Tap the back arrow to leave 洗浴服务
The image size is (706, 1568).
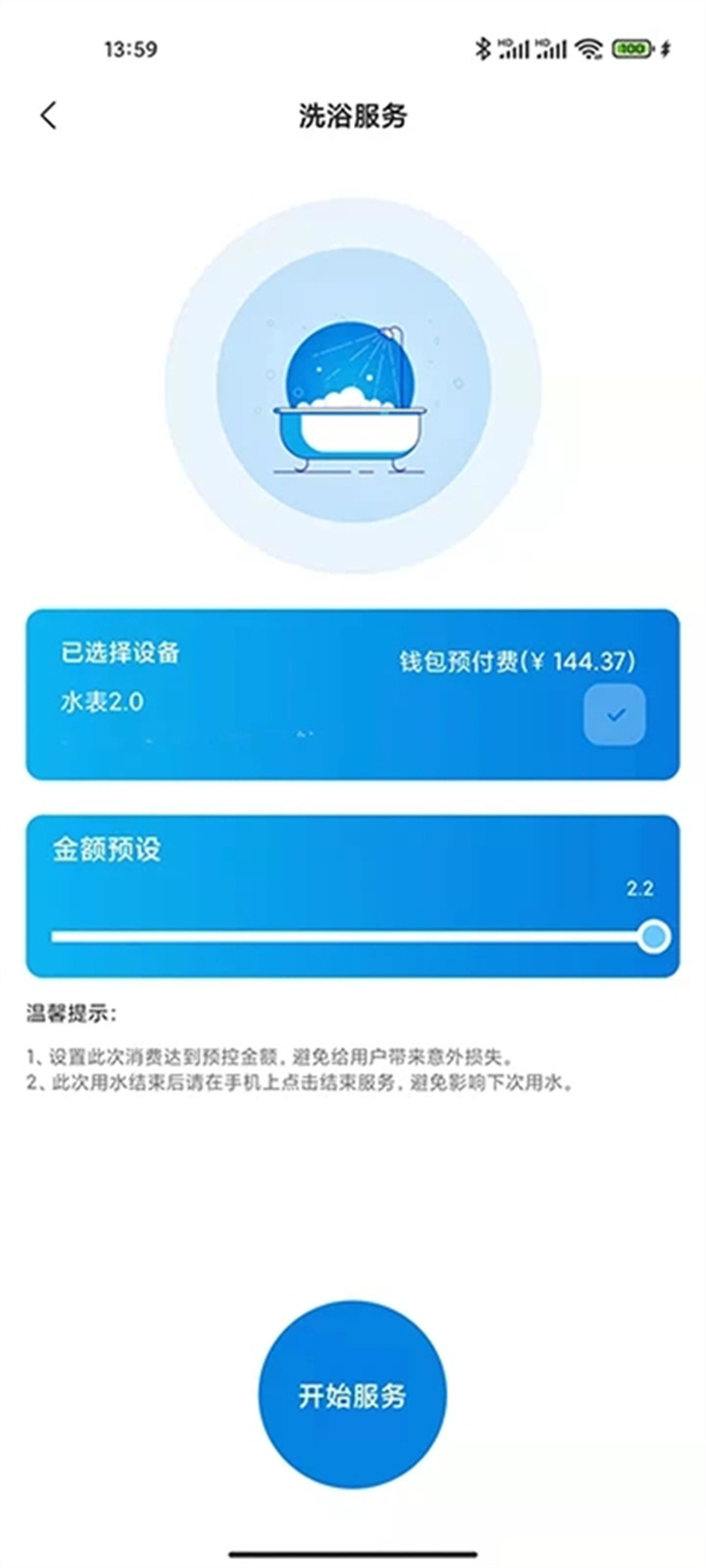coord(47,115)
